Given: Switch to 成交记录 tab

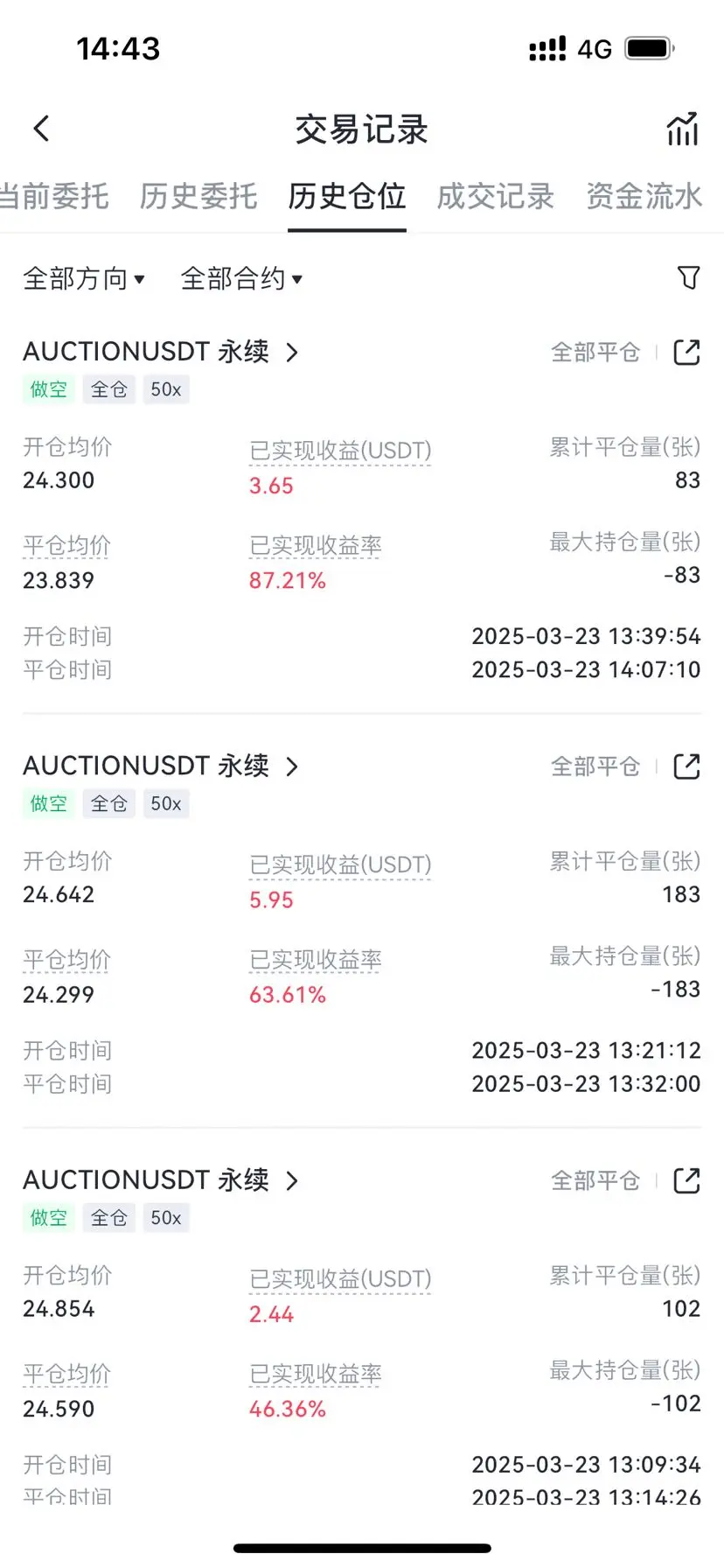Looking at the screenshot, I should pos(496,196).
